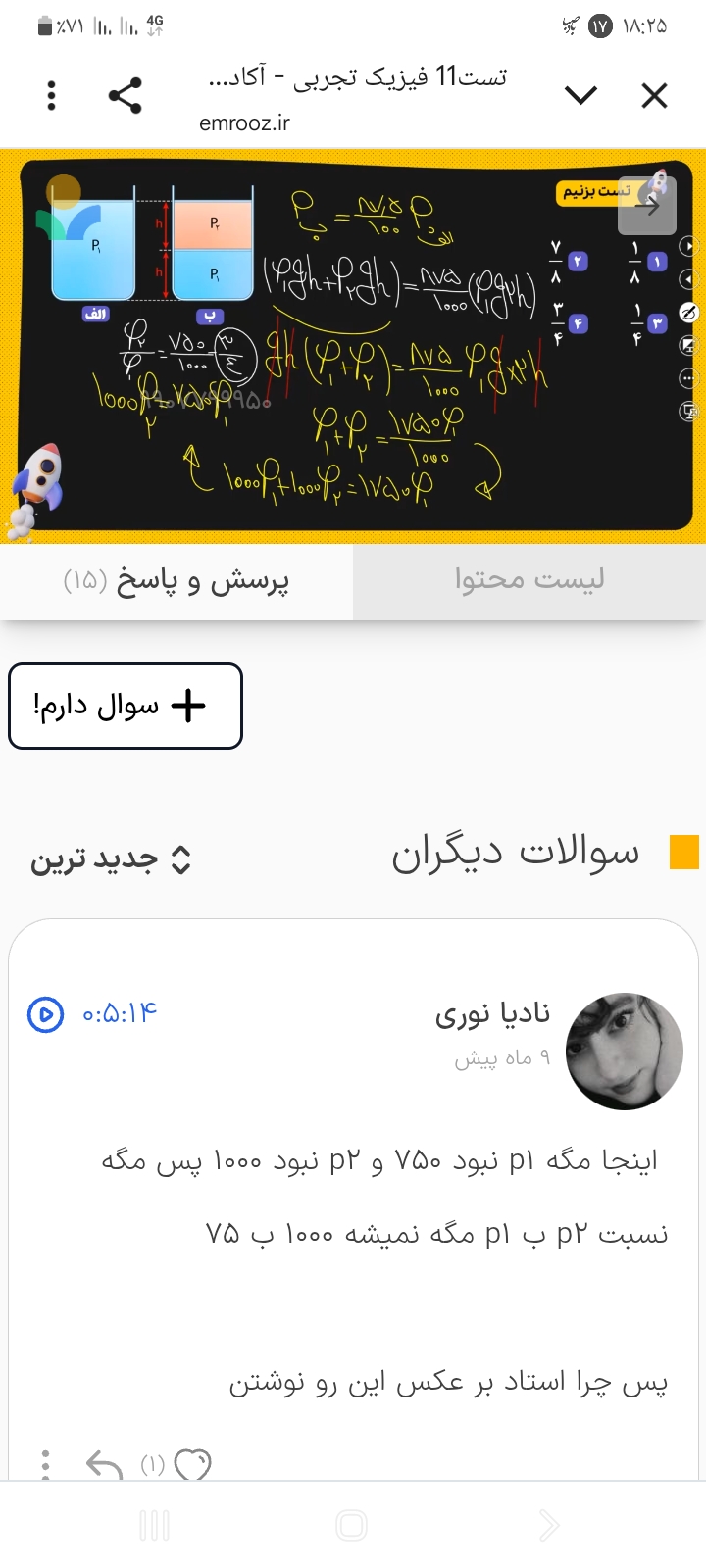Screen dimensions: 706x1568
Task: Open the جدید ترین sort dropdown
Action: [110, 859]
